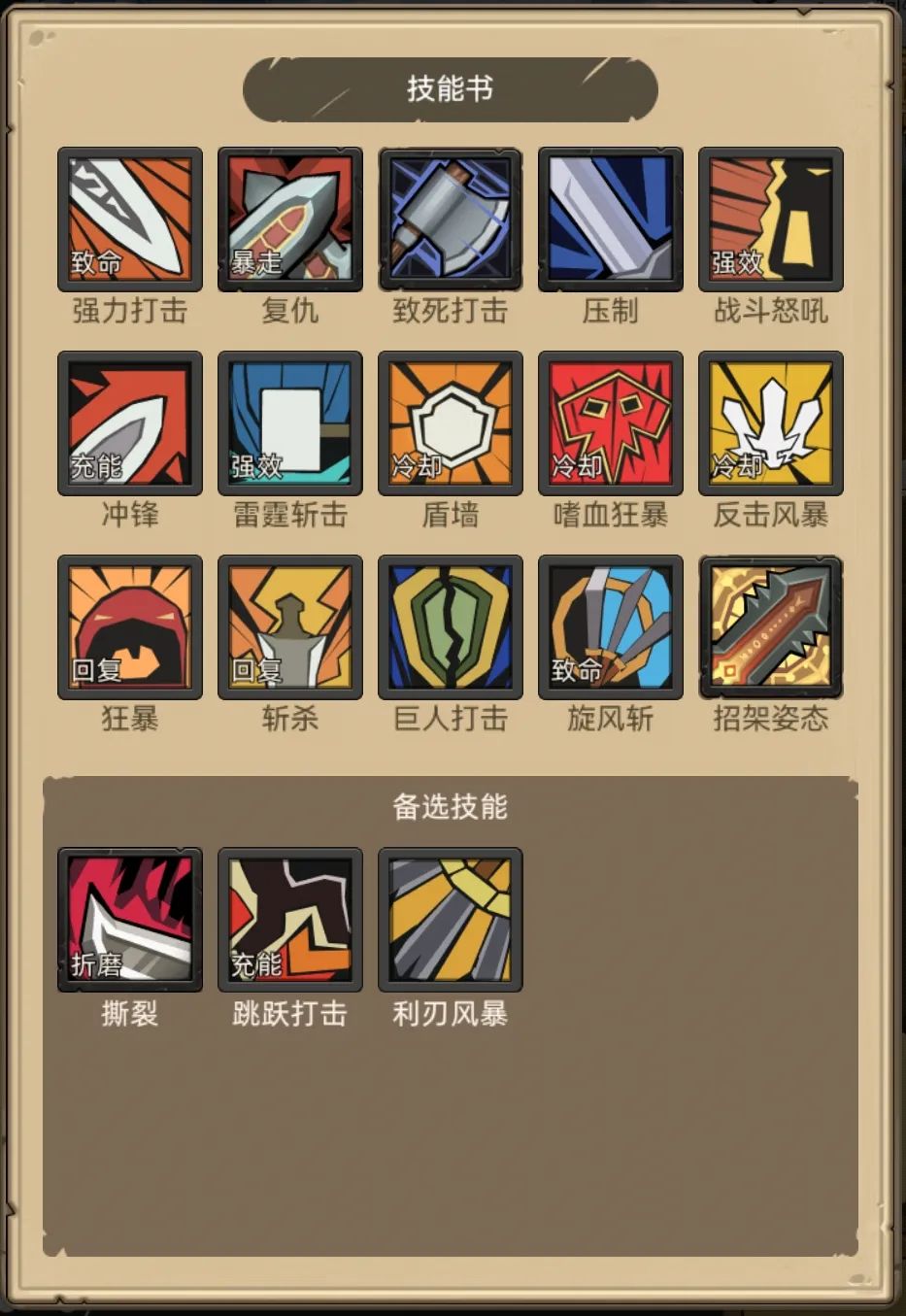906x1316 pixels.
Task: Tap the 跳跃打击 backup skill
Action: pyautogui.click(x=290, y=920)
